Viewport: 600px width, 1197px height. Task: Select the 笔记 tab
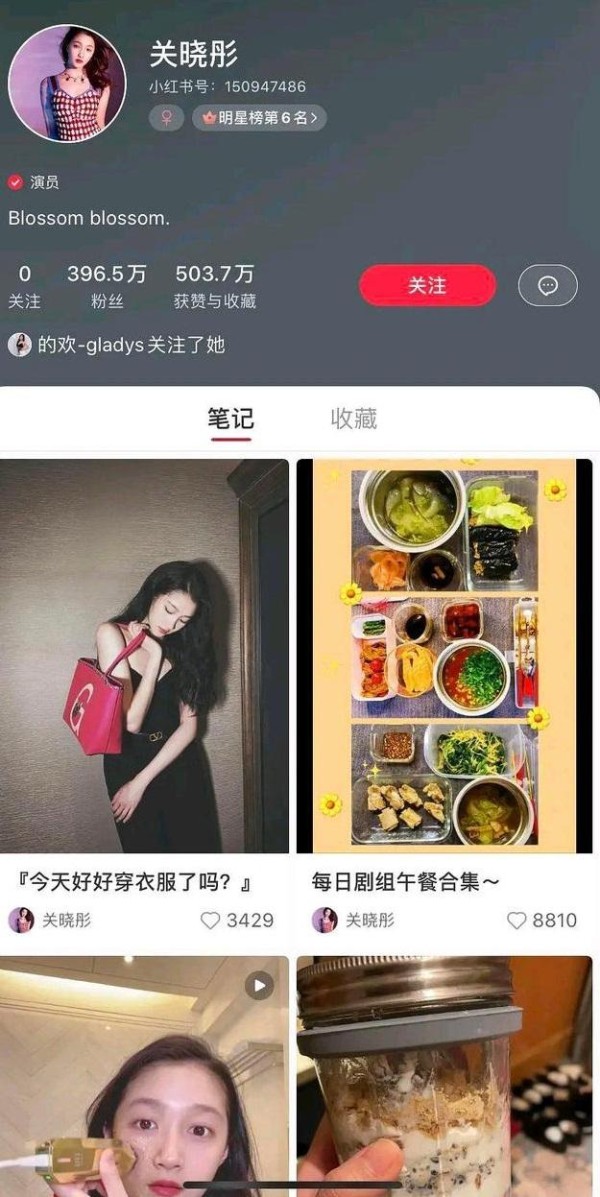231,418
